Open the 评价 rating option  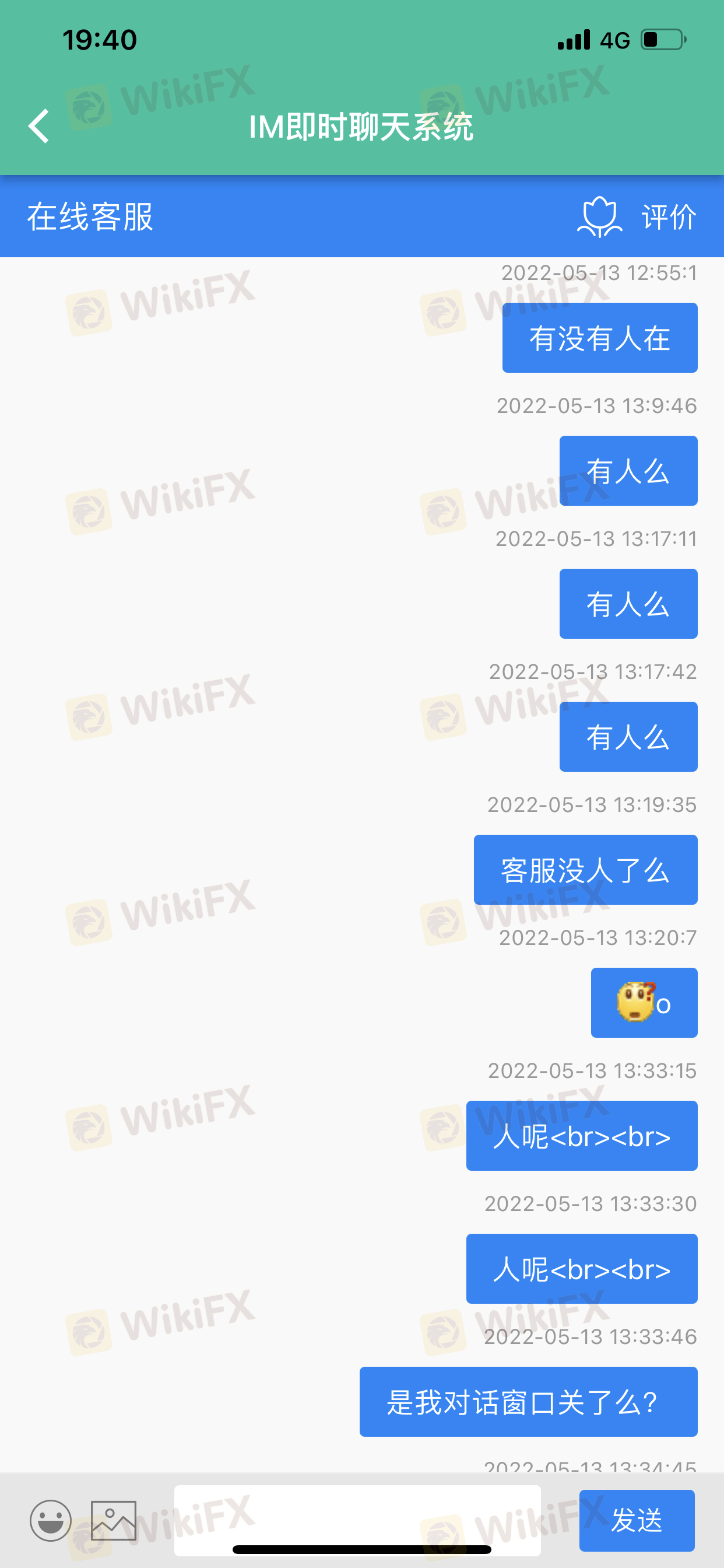(637, 216)
